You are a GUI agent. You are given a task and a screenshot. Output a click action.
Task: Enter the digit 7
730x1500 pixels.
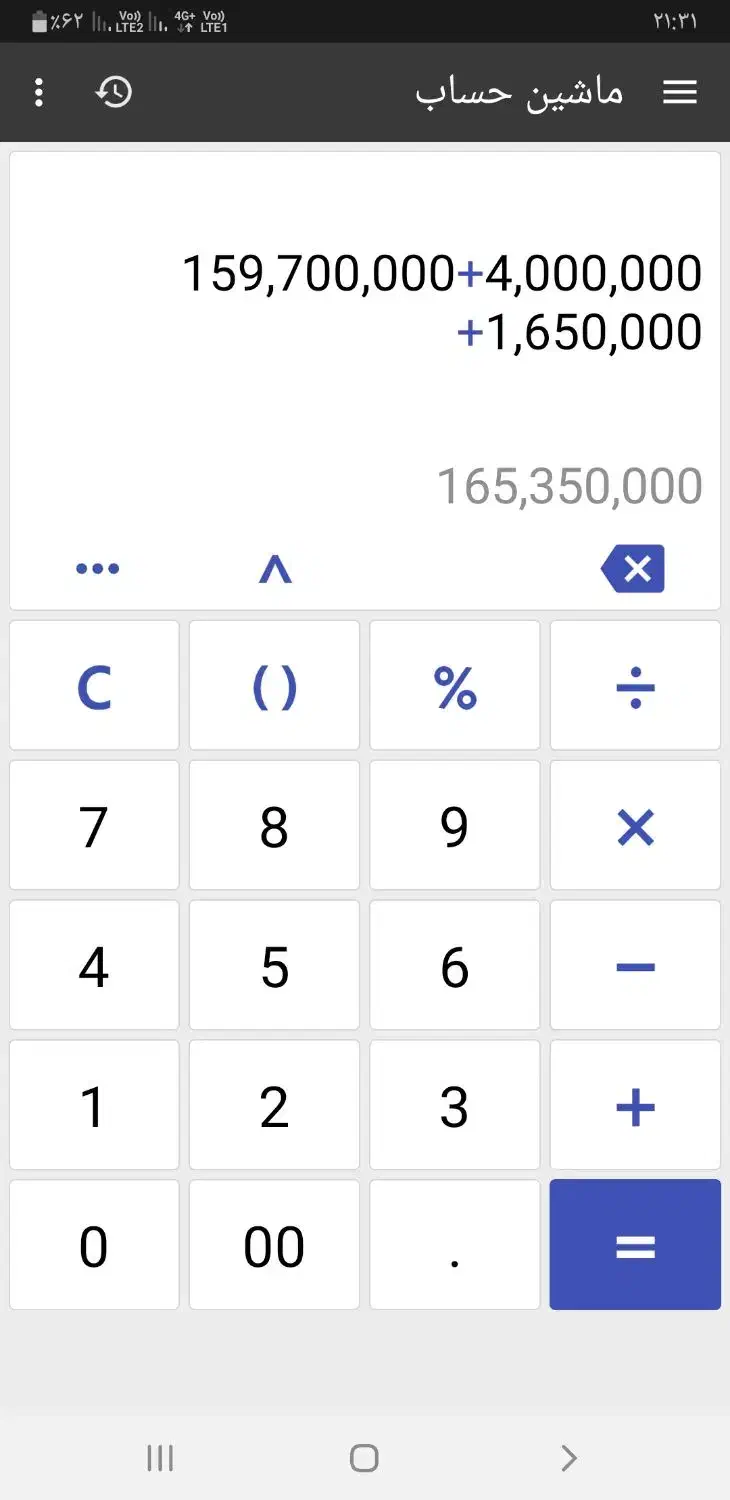(94, 826)
